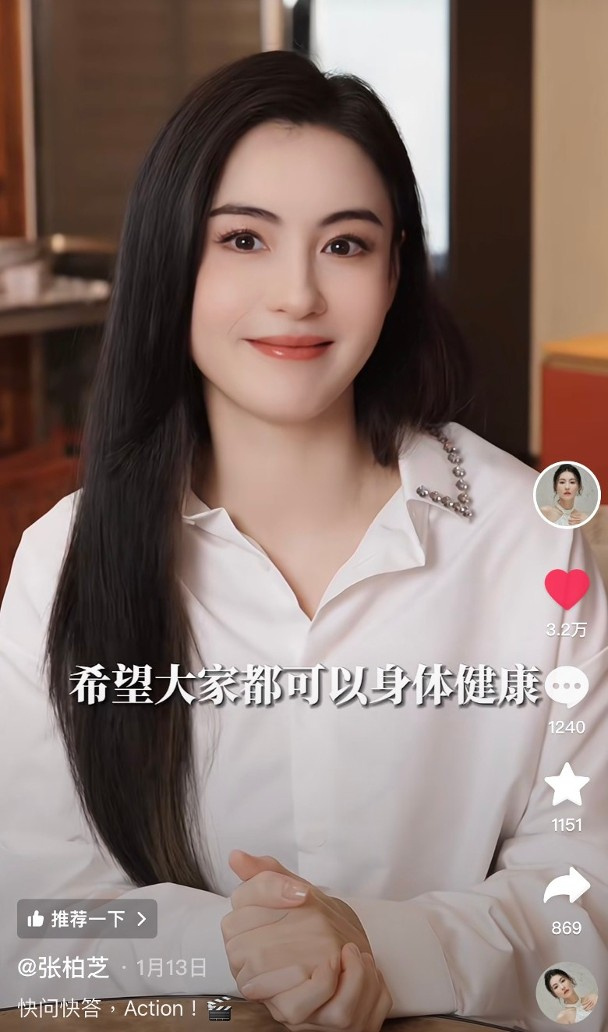Add video to favorites with the star
Image resolution: width=608 pixels, height=1032 pixels.
click(566, 786)
